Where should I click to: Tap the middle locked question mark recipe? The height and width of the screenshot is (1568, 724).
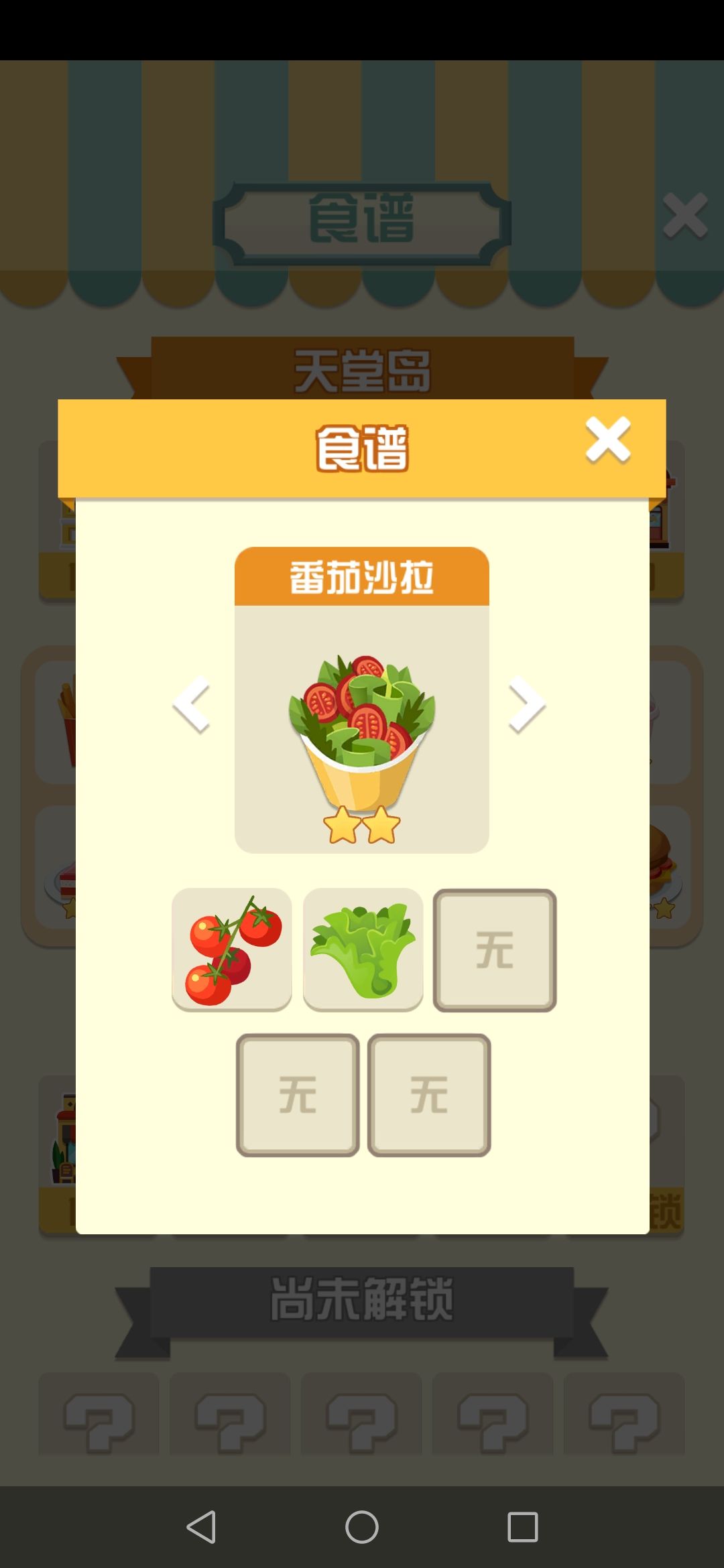[x=362, y=1414]
